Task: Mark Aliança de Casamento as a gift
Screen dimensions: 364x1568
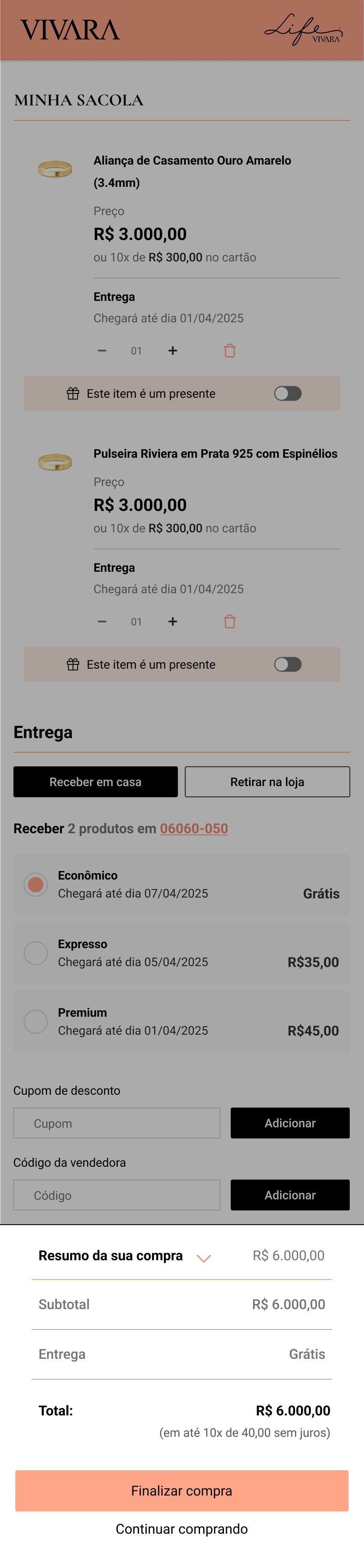Action: point(287,394)
